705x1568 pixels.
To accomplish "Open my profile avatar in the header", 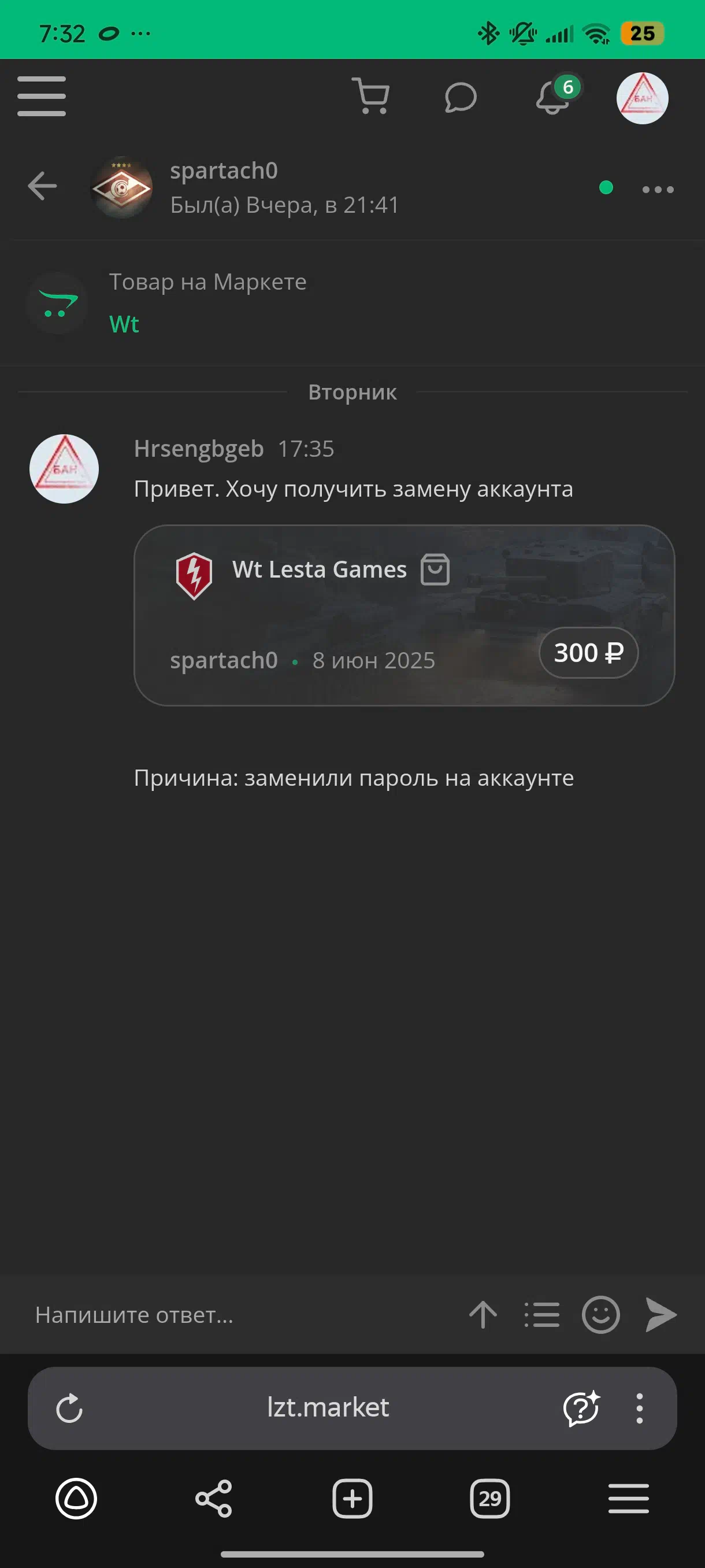I will click(643, 98).
